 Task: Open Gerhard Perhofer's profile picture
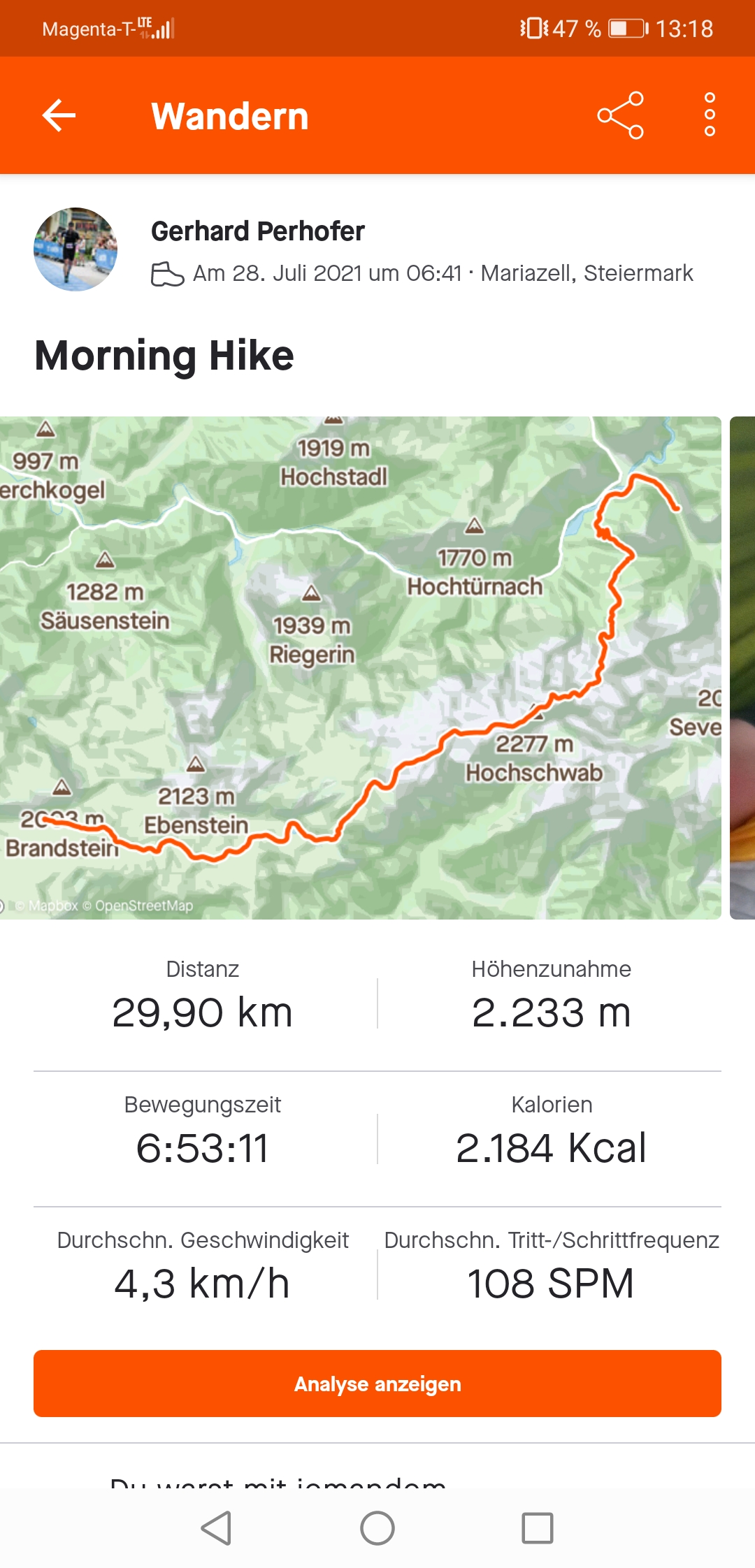pyautogui.click(x=75, y=249)
